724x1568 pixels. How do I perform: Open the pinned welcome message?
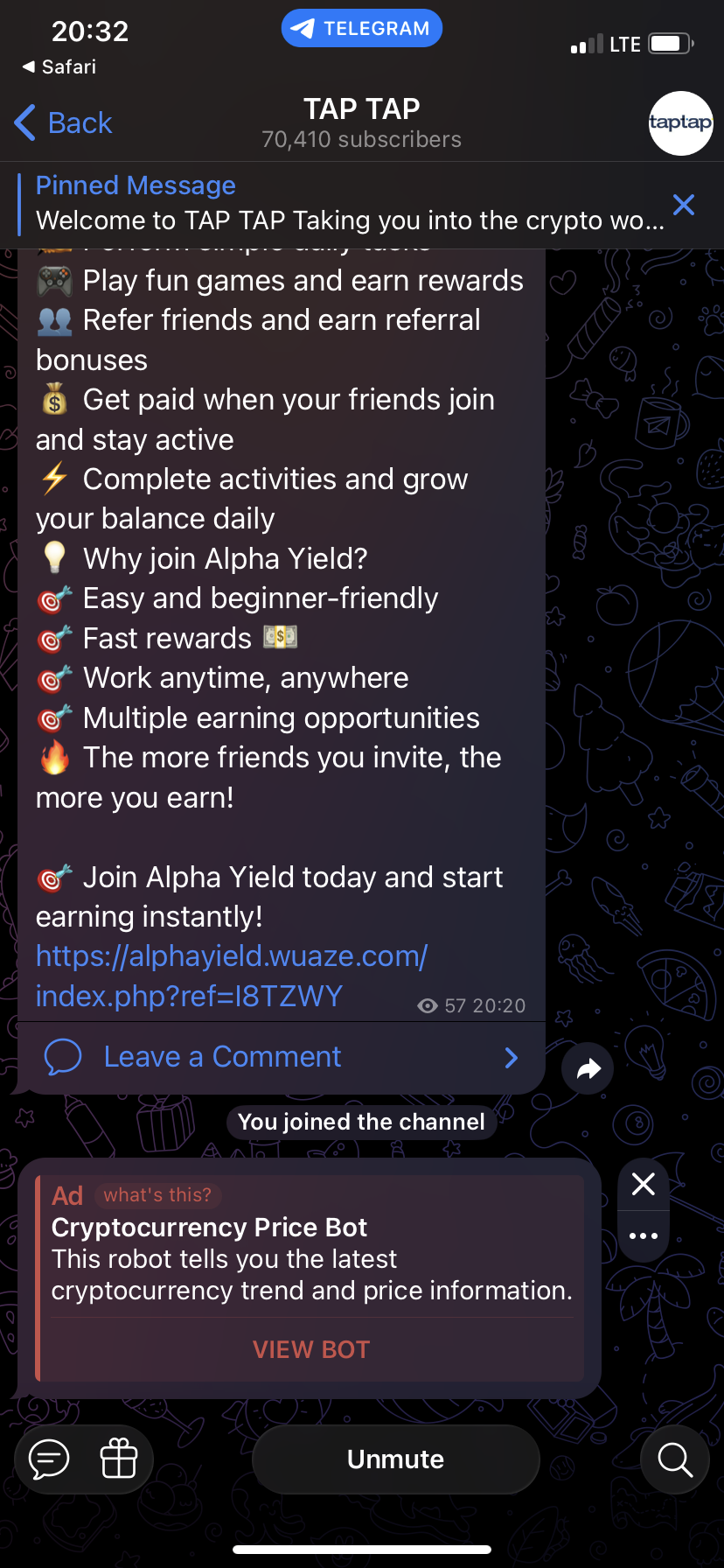coord(350,205)
